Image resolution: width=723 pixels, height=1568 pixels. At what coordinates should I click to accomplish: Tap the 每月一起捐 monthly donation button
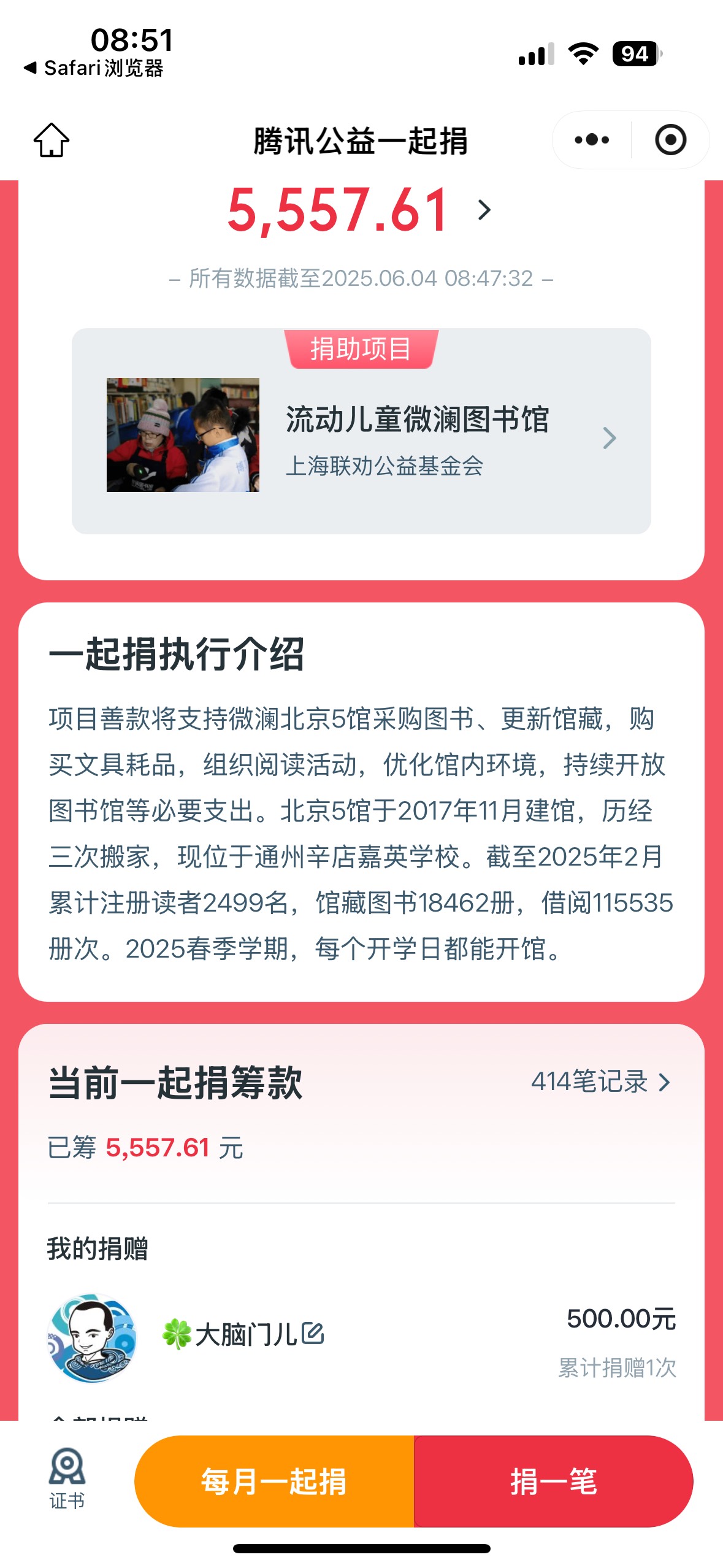coord(274,1481)
